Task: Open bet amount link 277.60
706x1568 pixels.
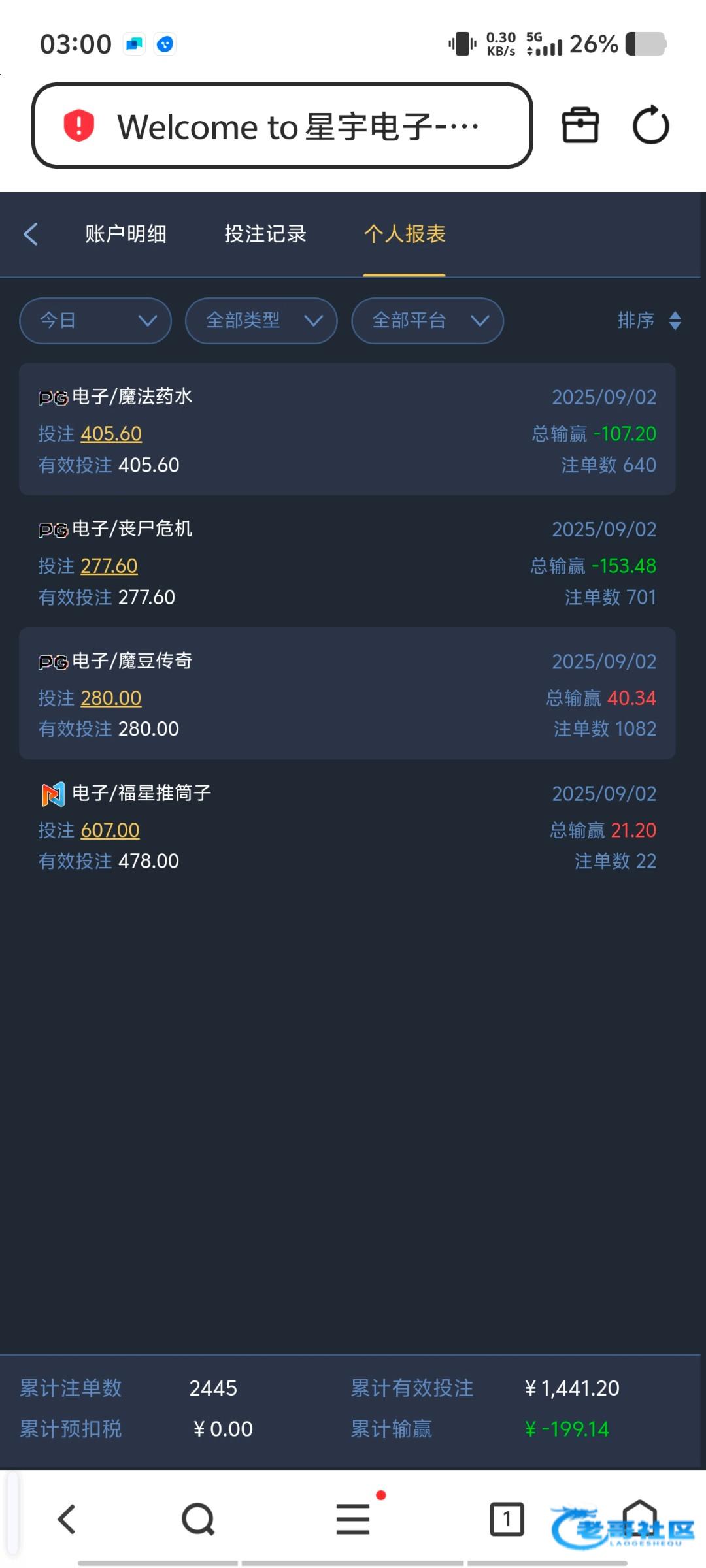Action: click(x=109, y=566)
